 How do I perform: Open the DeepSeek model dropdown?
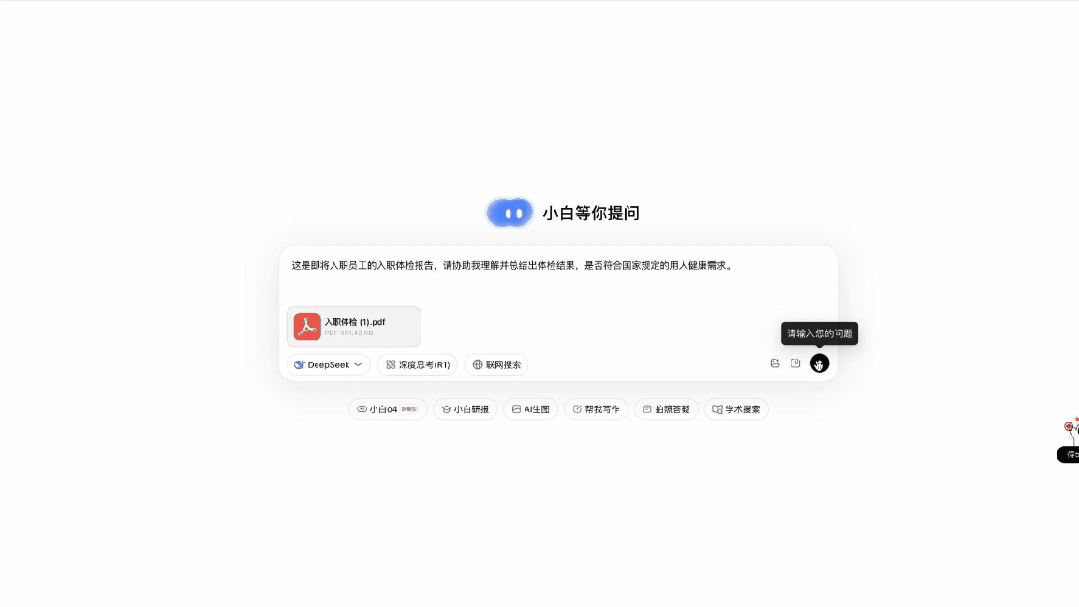pos(328,365)
